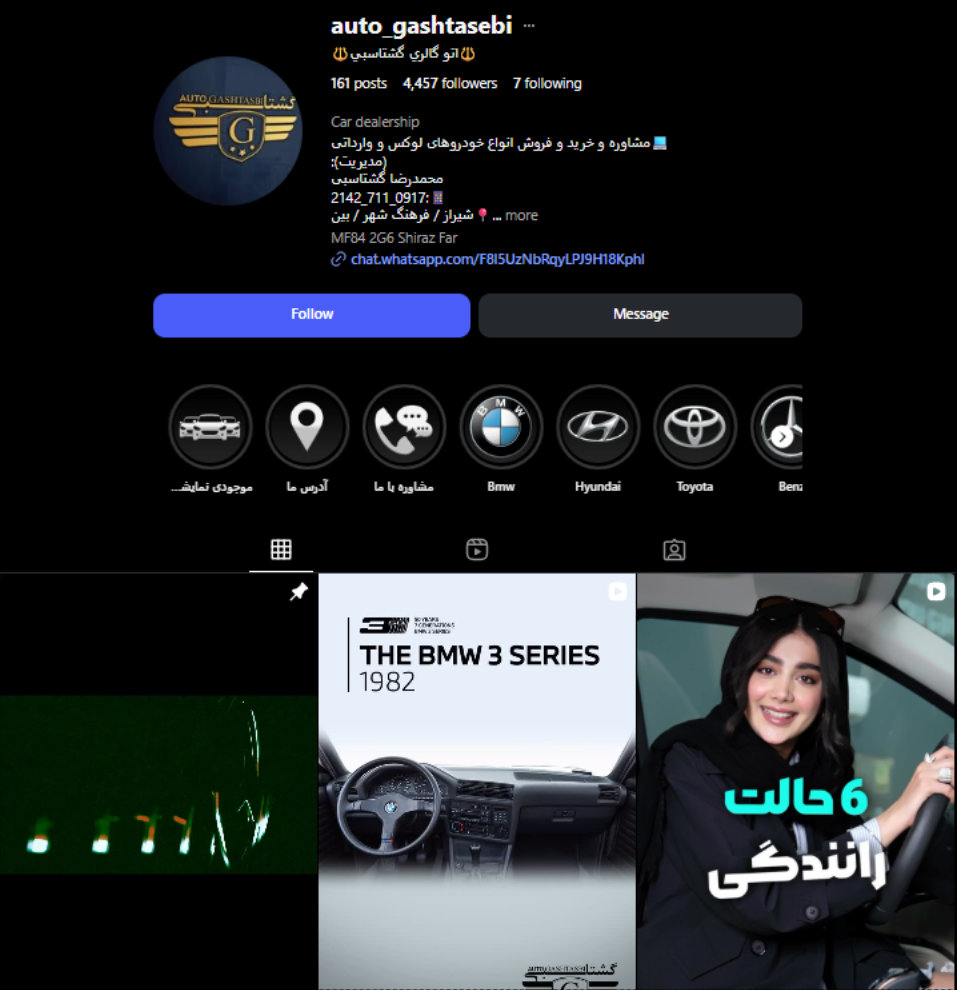Open the Toyota story highlight
957x990 pixels.
point(695,427)
